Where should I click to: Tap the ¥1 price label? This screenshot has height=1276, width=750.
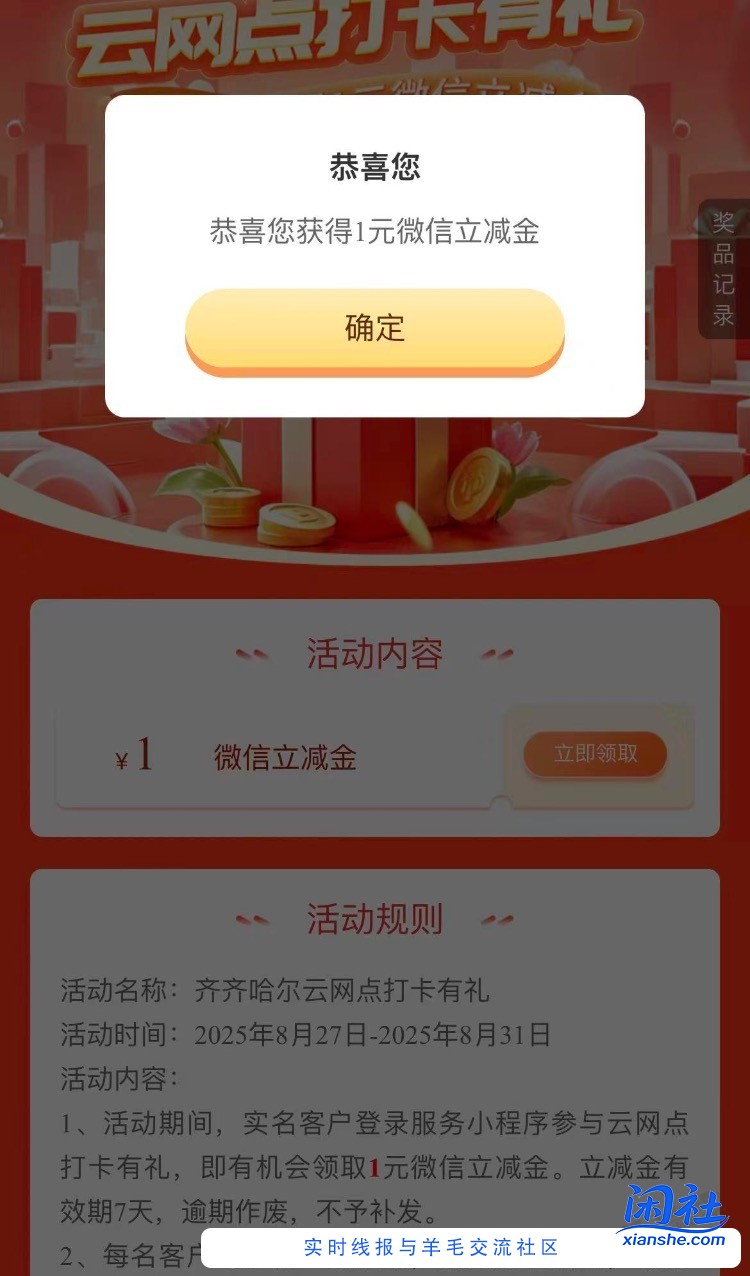pos(134,755)
